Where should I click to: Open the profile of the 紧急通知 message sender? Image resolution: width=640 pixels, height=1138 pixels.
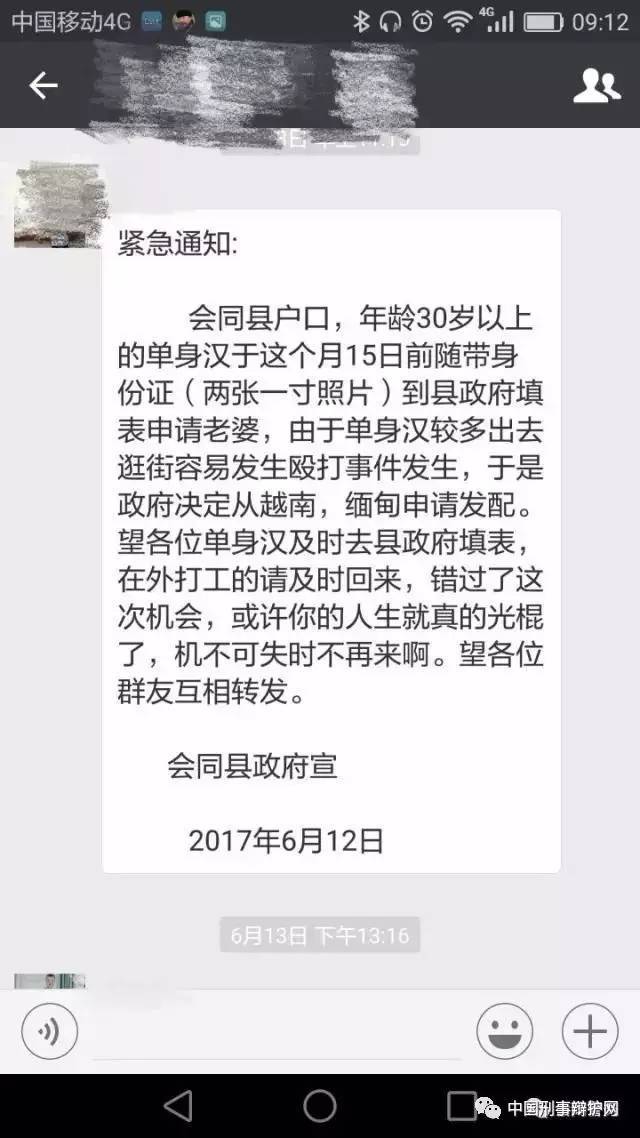(58, 206)
